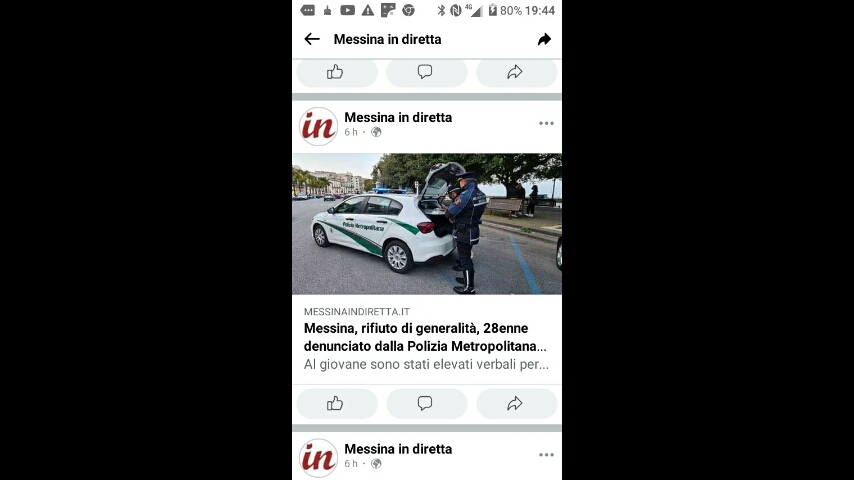Like the Polizia Metropolitana article post

click(x=336, y=403)
